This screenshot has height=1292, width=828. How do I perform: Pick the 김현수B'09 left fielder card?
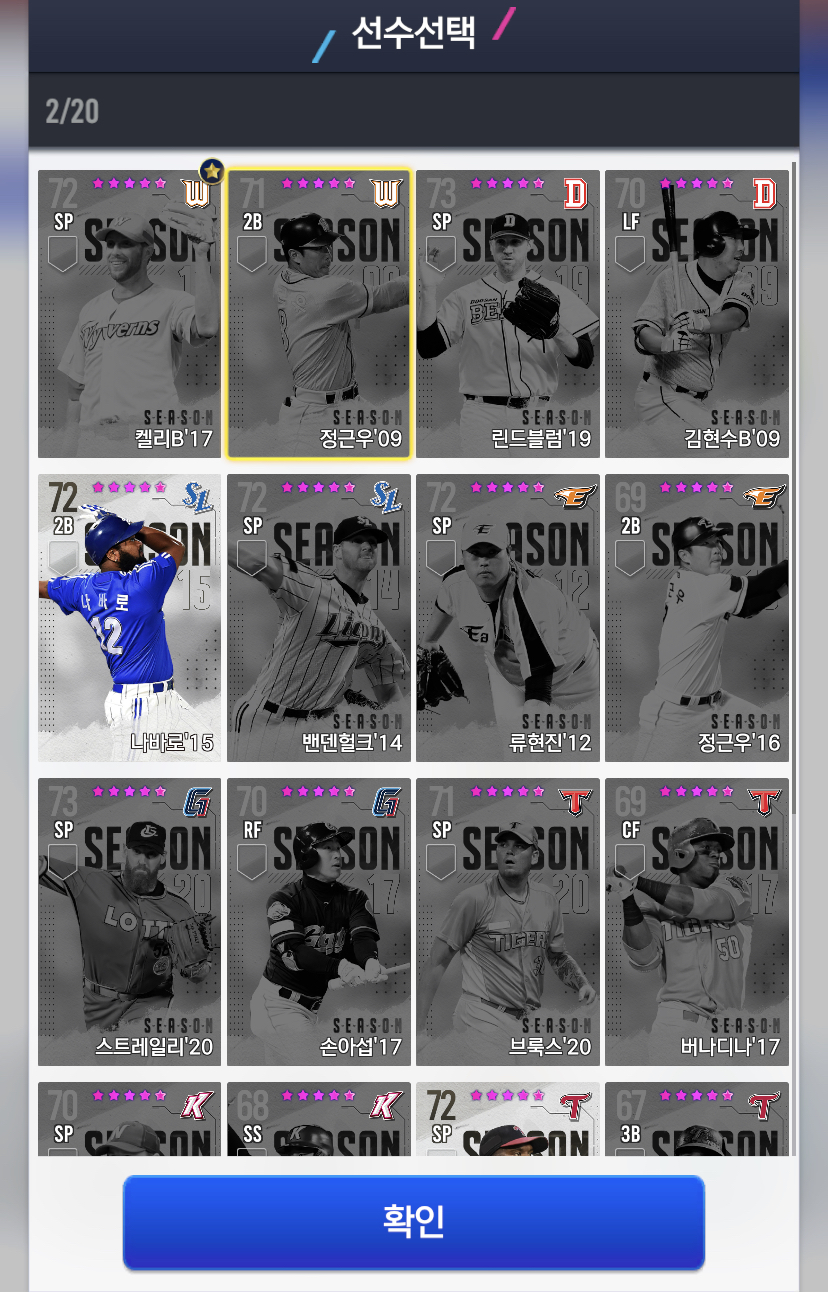point(697,314)
